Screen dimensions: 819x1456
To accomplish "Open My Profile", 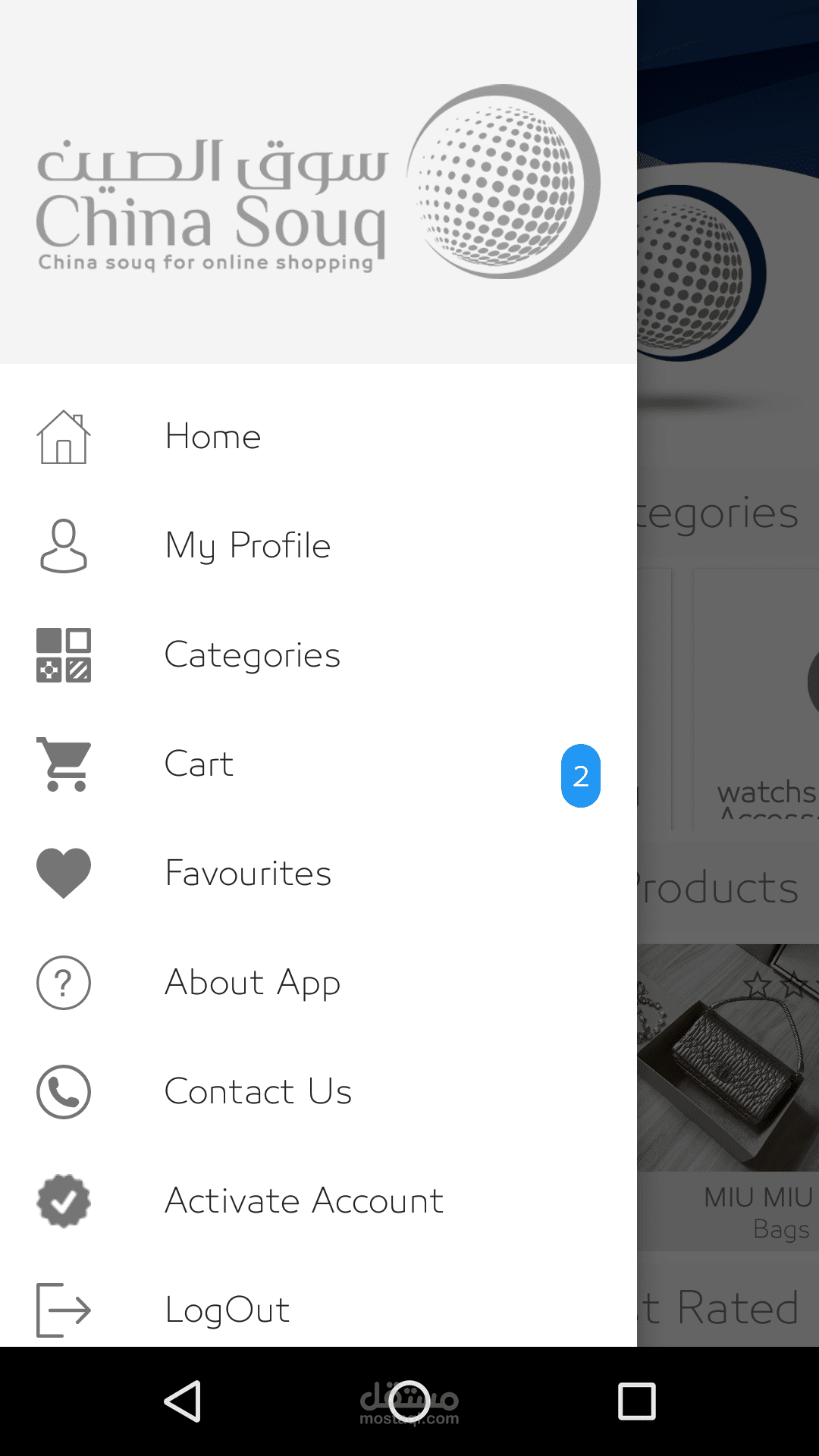I will point(318,546).
